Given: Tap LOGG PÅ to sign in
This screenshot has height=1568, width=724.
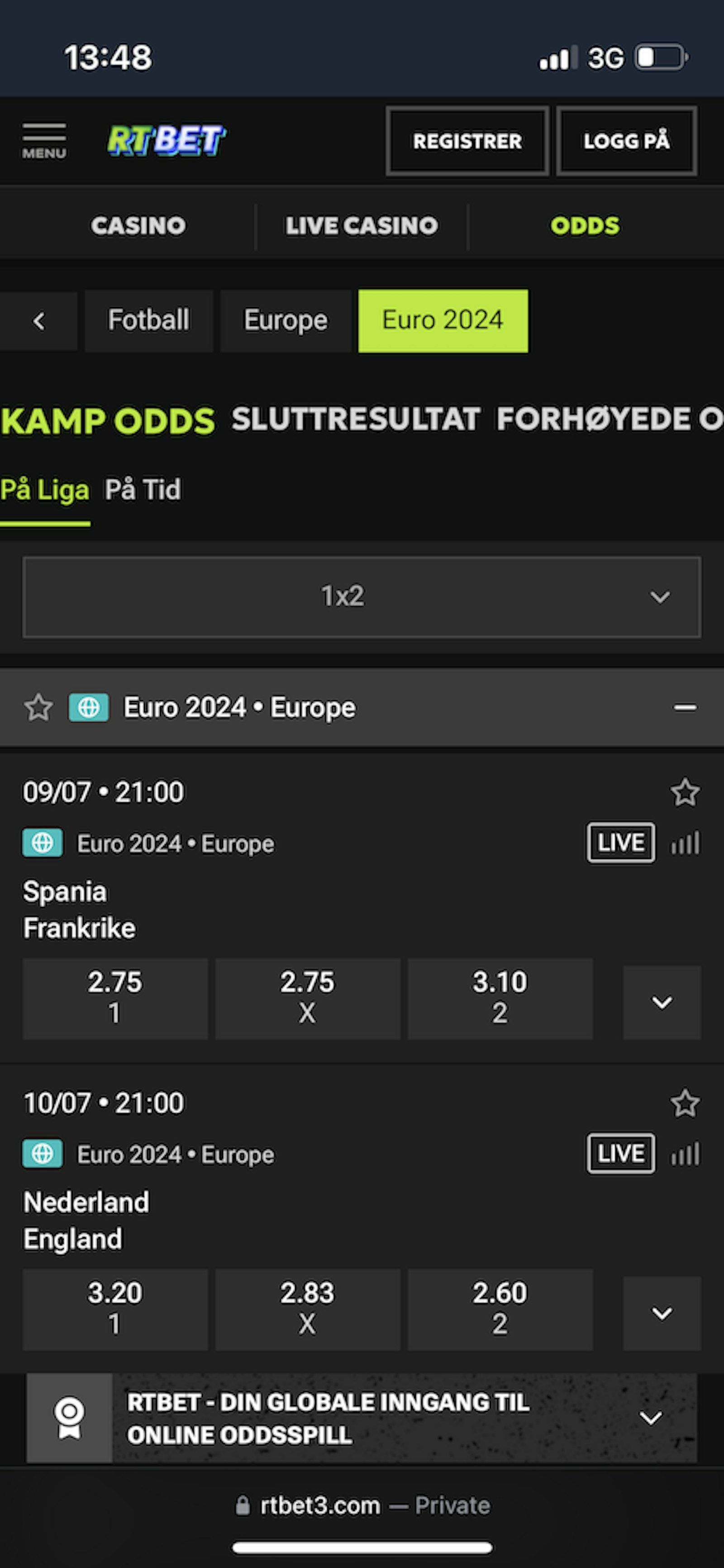Looking at the screenshot, I should 627,141.
